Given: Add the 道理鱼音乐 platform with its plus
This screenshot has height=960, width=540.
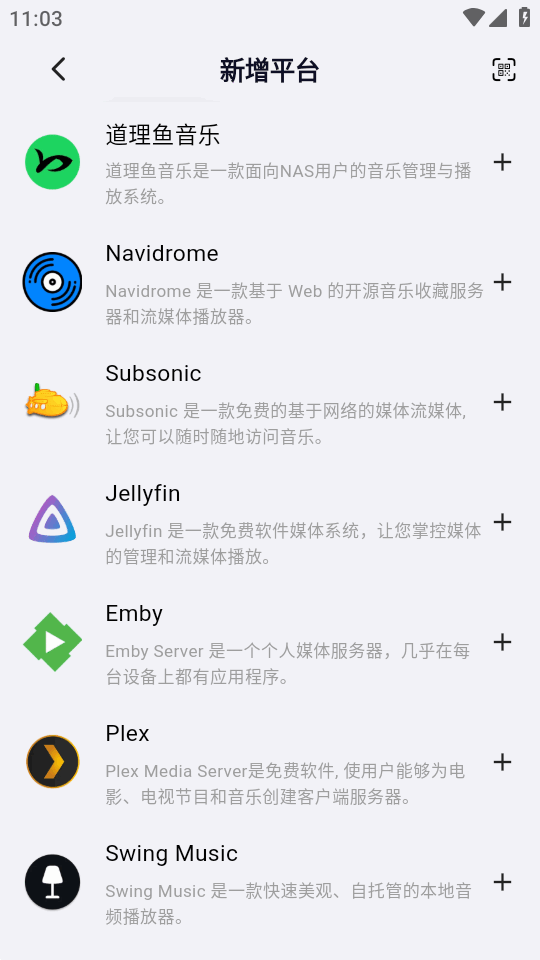Looking at the screenshot, I should click(x=502, y=162).
